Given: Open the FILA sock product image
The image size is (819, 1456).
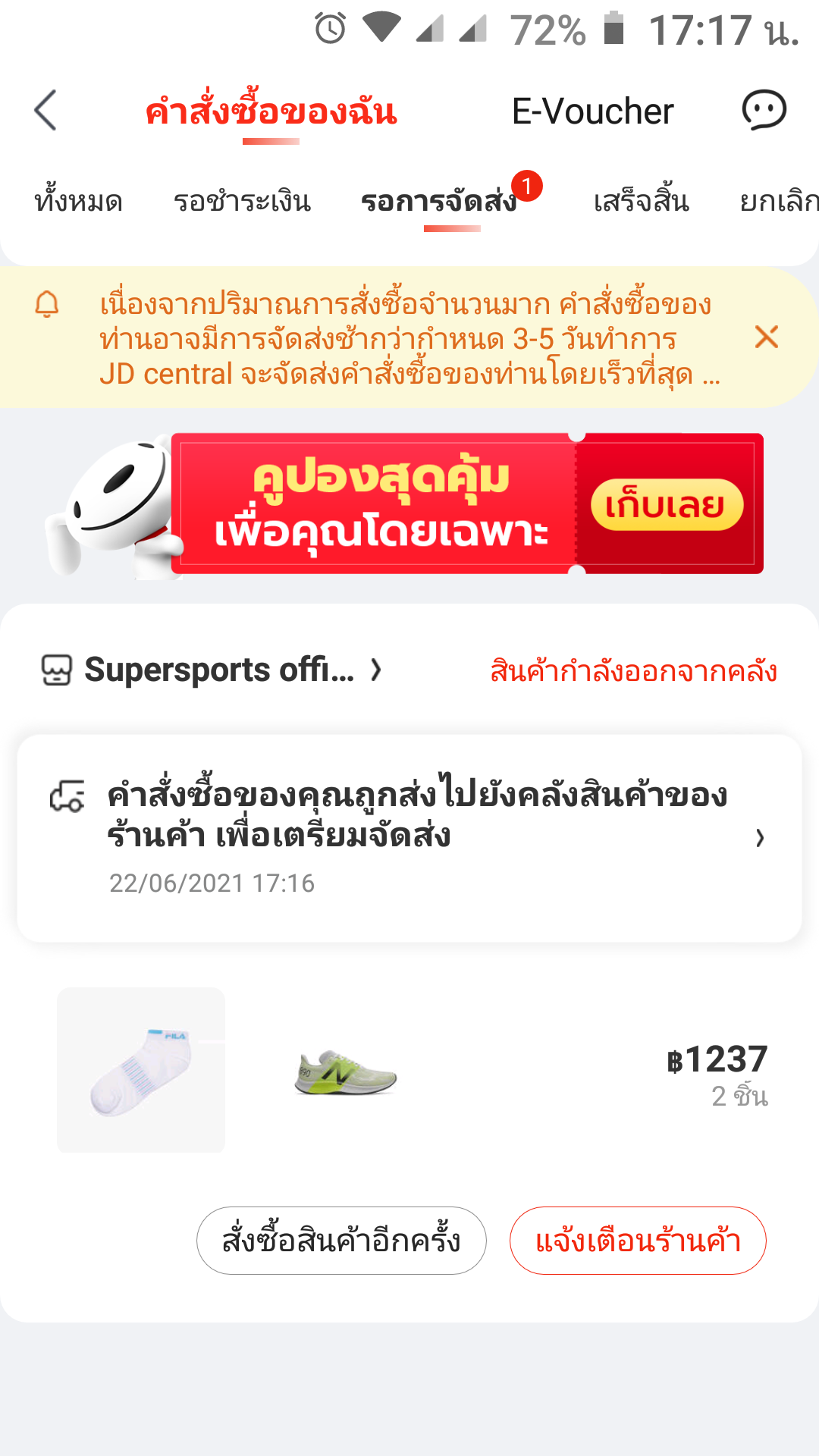Looking at the screenshot, I should coord(141,1070).
